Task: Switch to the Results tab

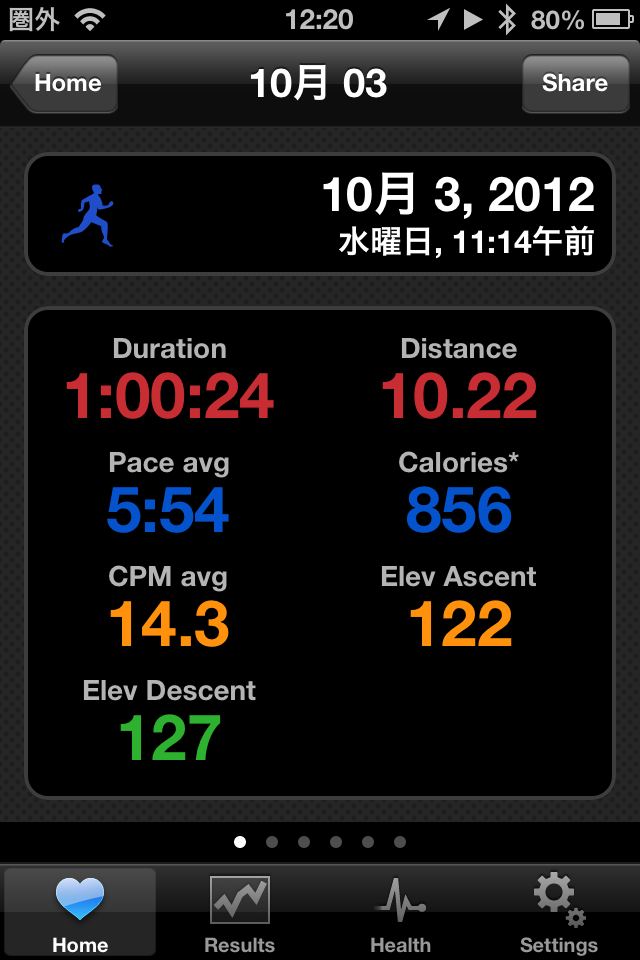Action: click(240, 914)
